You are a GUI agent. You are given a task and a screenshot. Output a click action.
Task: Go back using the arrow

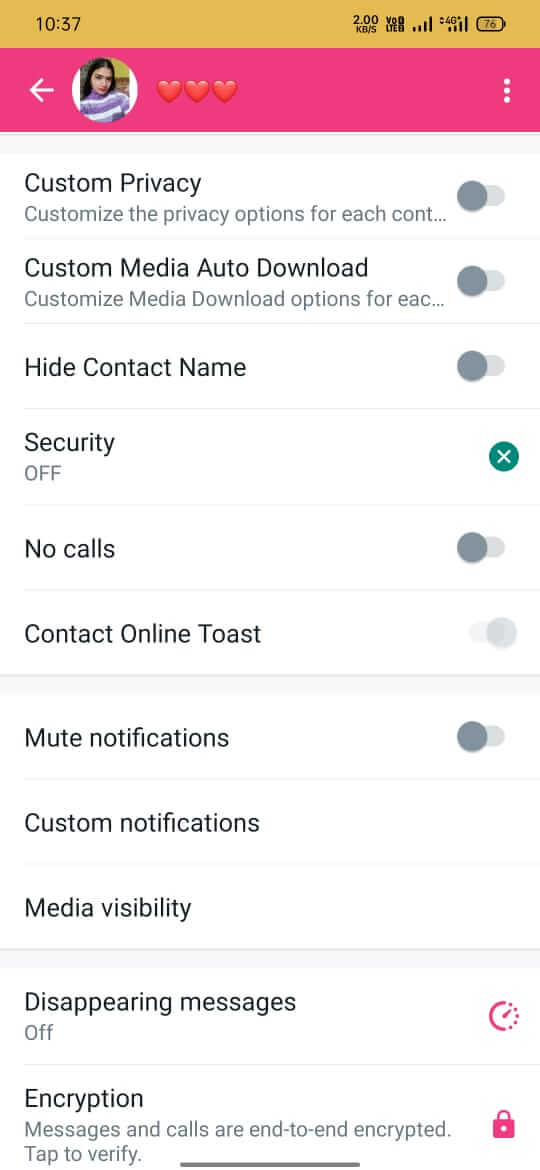pos(42,90)
